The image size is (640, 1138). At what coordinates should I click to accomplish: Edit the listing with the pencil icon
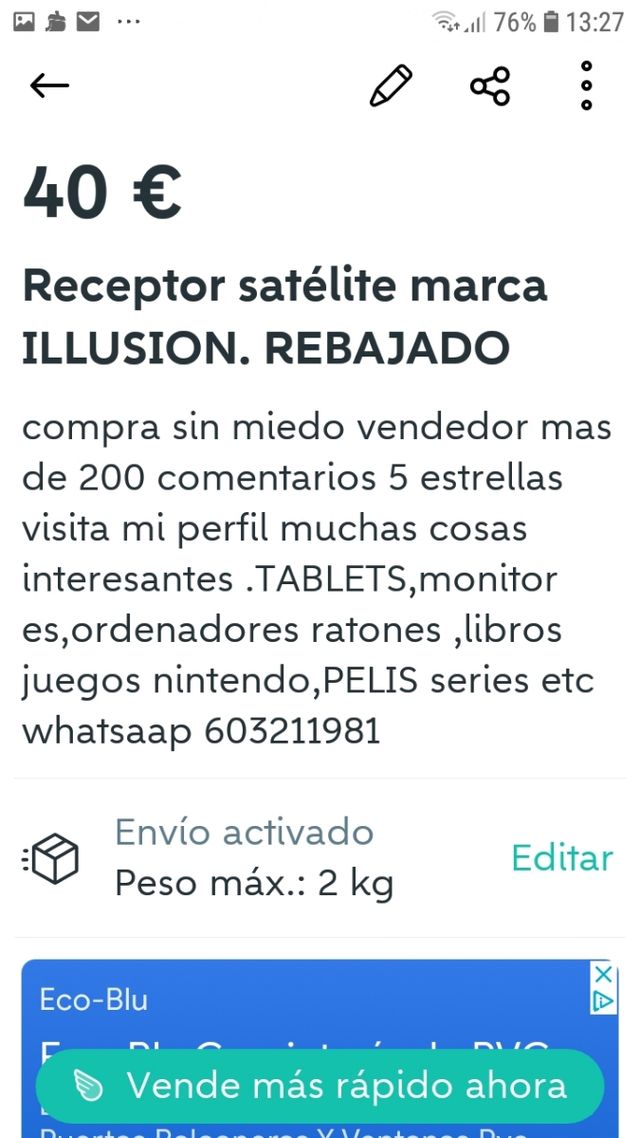[x=390, y=86]
